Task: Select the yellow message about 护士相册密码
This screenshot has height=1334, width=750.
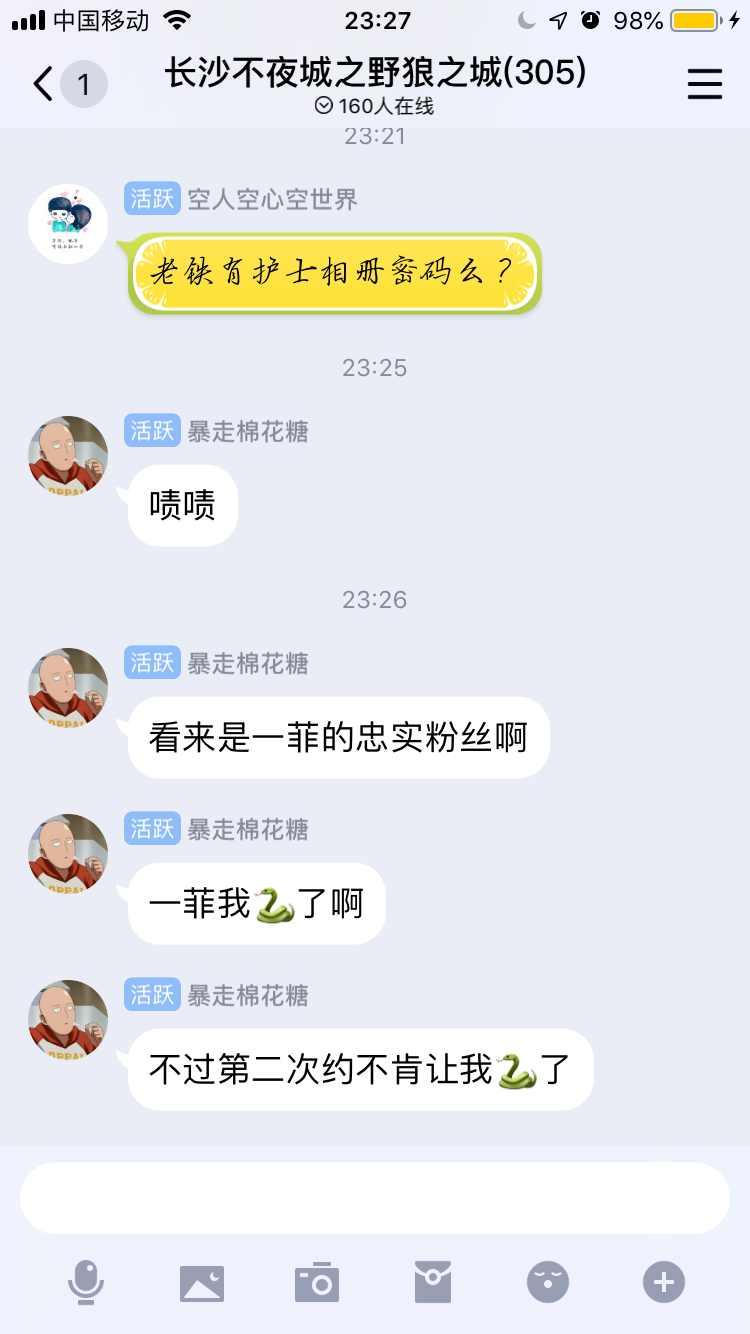Action: (335, 272)
